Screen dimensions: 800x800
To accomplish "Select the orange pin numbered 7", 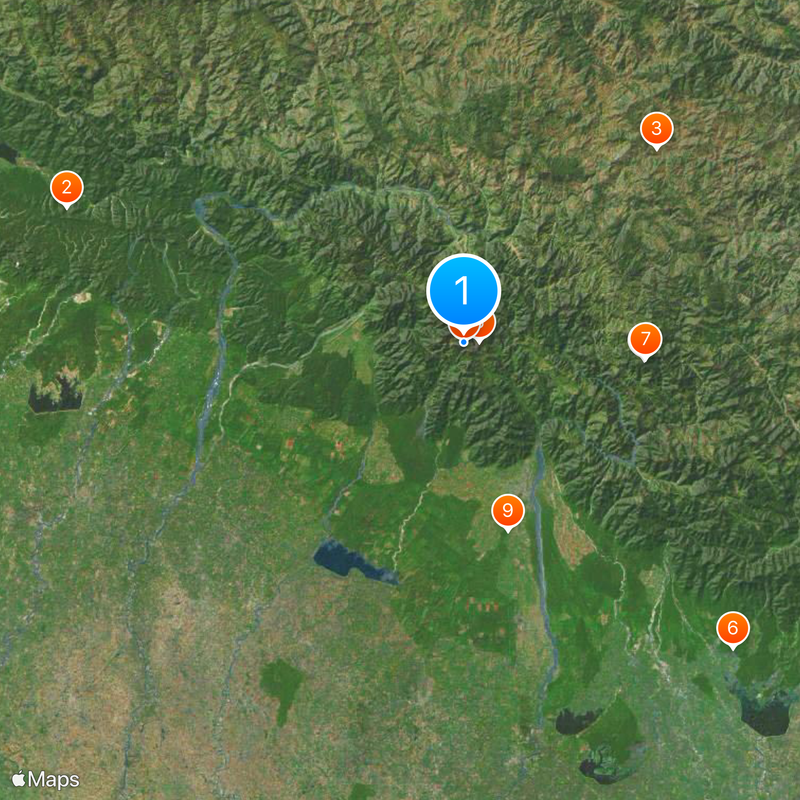I will pyautogui.click(x=644, y=339).
